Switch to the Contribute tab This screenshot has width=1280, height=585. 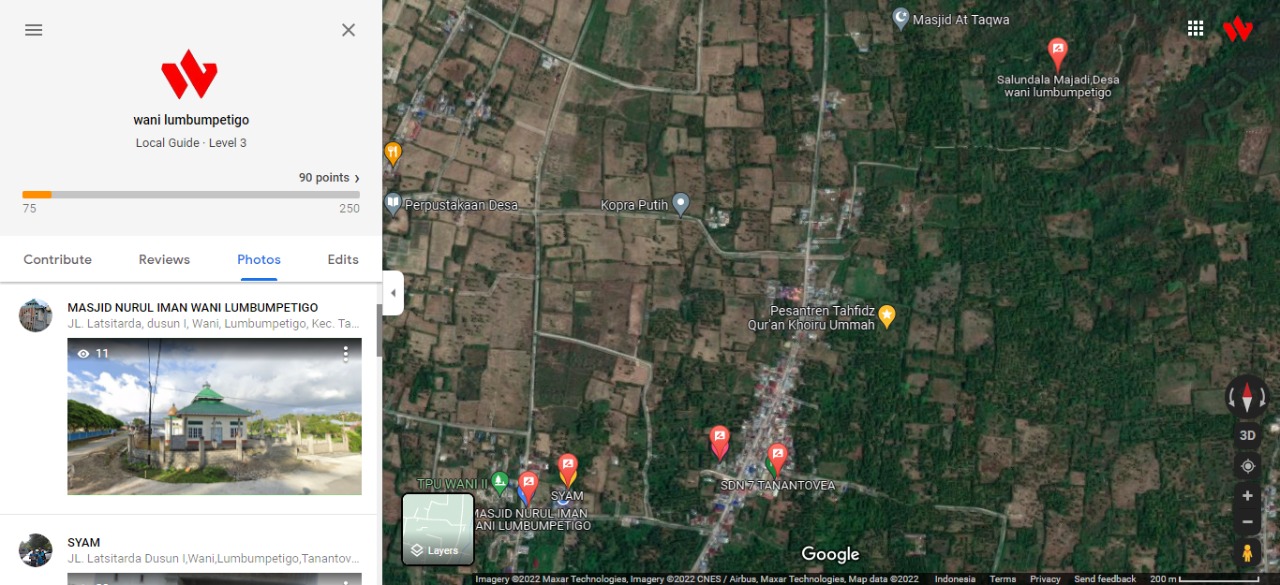pyautogui.click(x=58, y=259)
